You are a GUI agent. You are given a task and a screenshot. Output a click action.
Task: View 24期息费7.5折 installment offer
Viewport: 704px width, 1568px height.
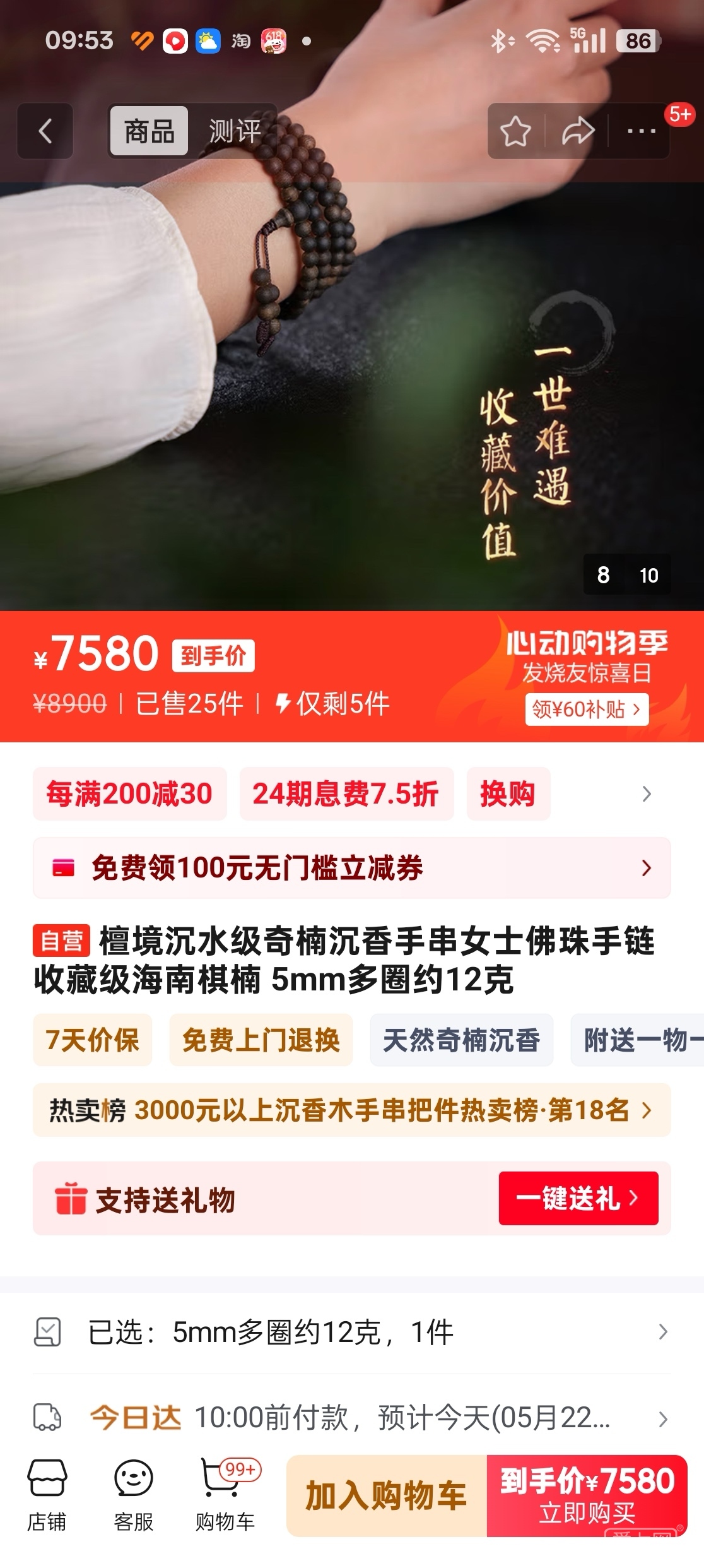pyautogui.click(x=346, y=794)
